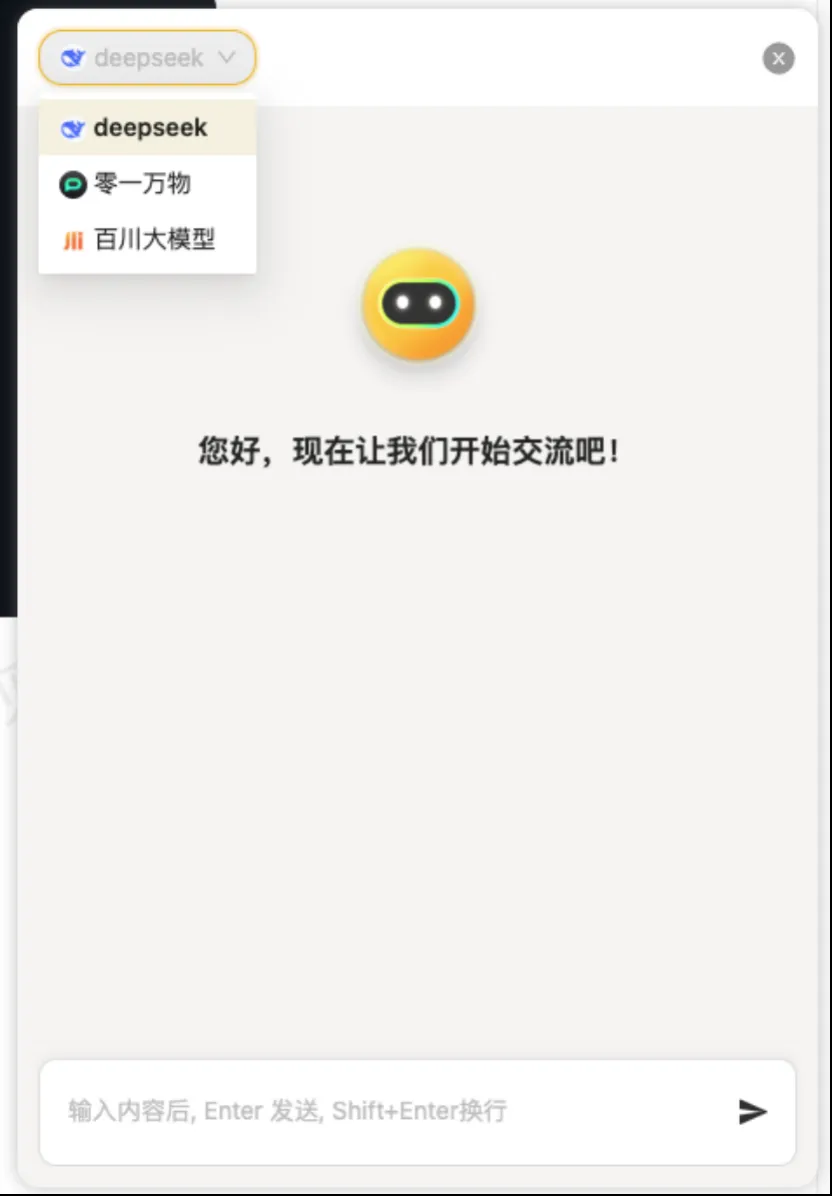Click the deepseek whale icon inside the dropdown list

pos(71,129)
